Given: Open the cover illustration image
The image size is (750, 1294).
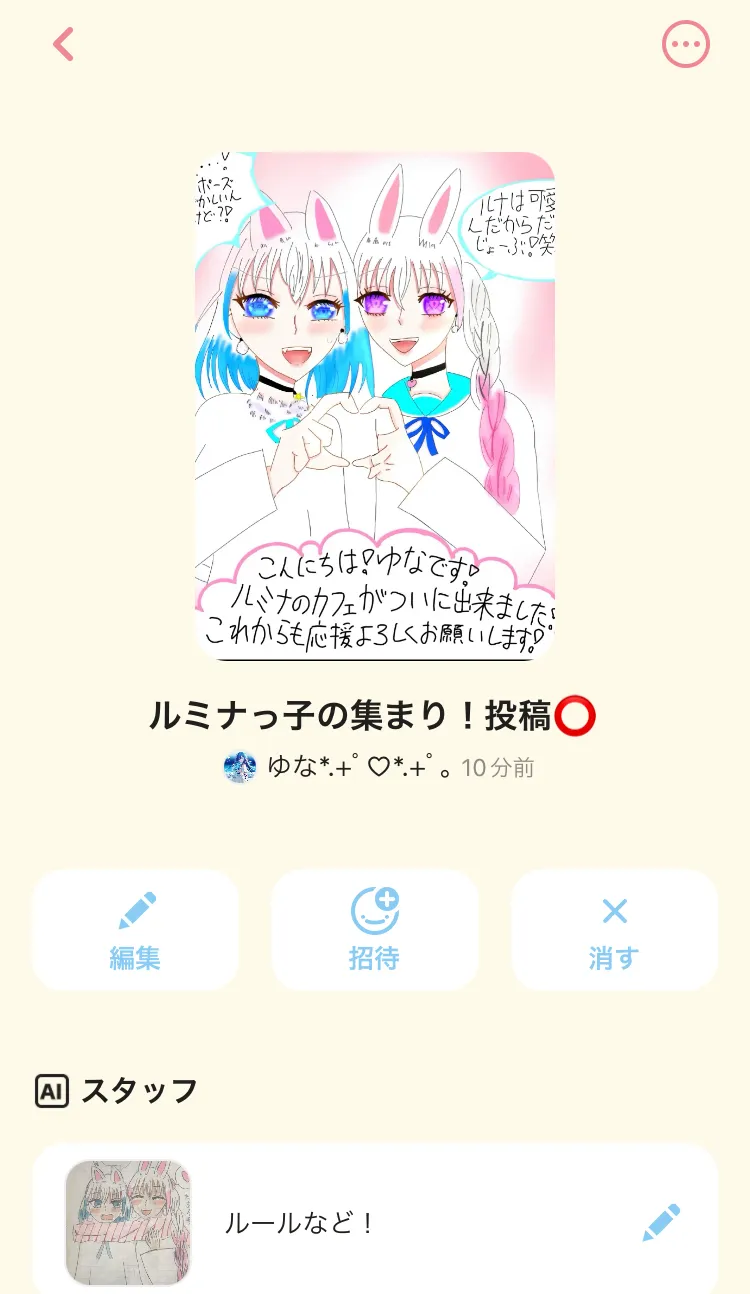Looking at the screenshot, I should pos(375,406).
